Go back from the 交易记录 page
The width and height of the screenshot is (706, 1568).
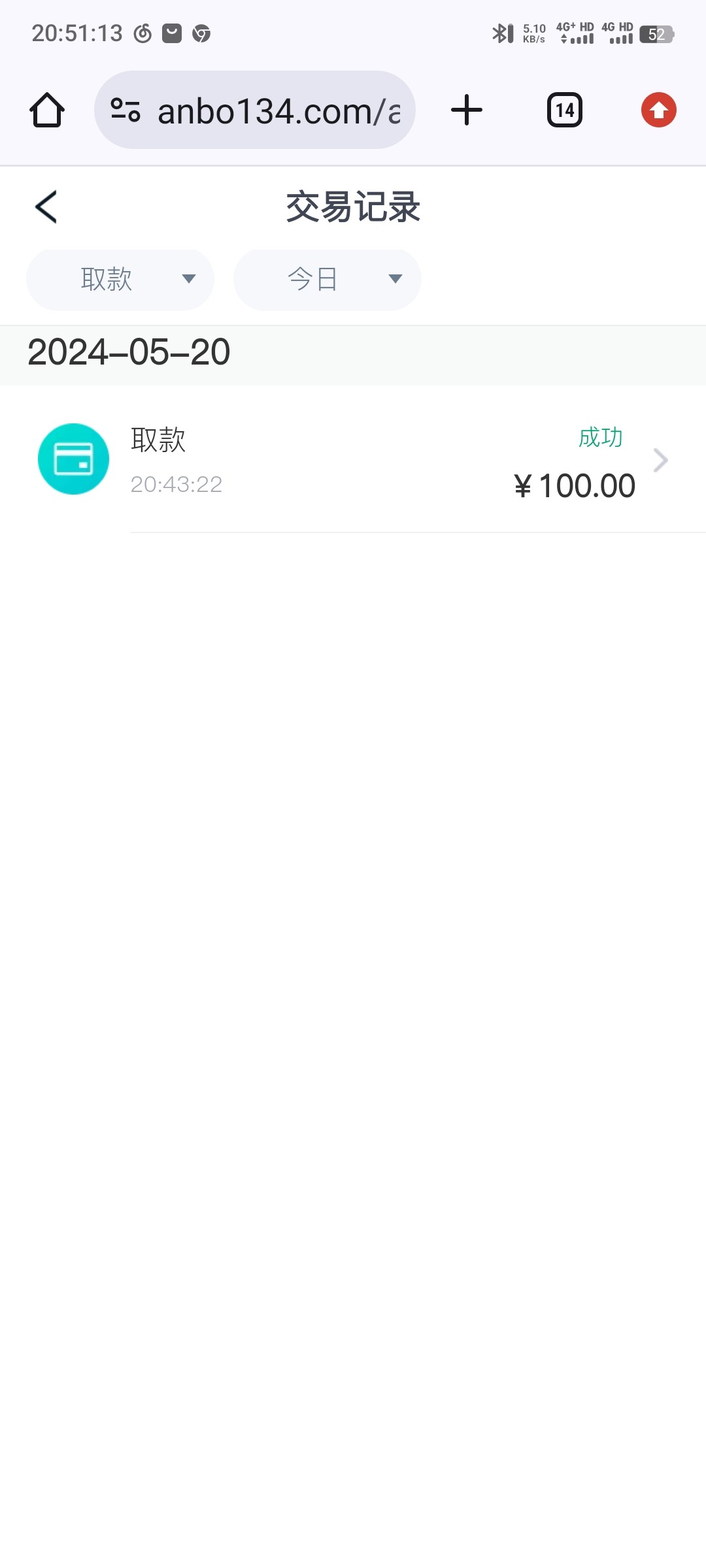tap(46, 207)
